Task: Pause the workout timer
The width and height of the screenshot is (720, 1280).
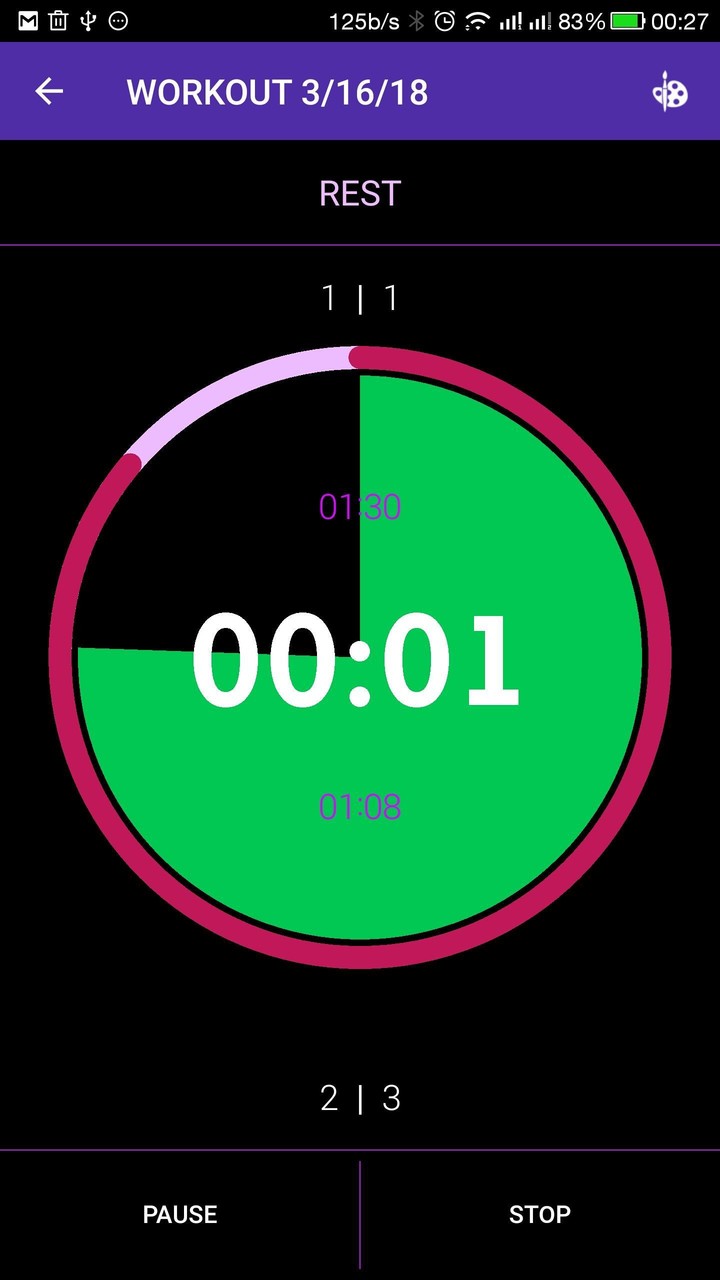Action: 180,1214
